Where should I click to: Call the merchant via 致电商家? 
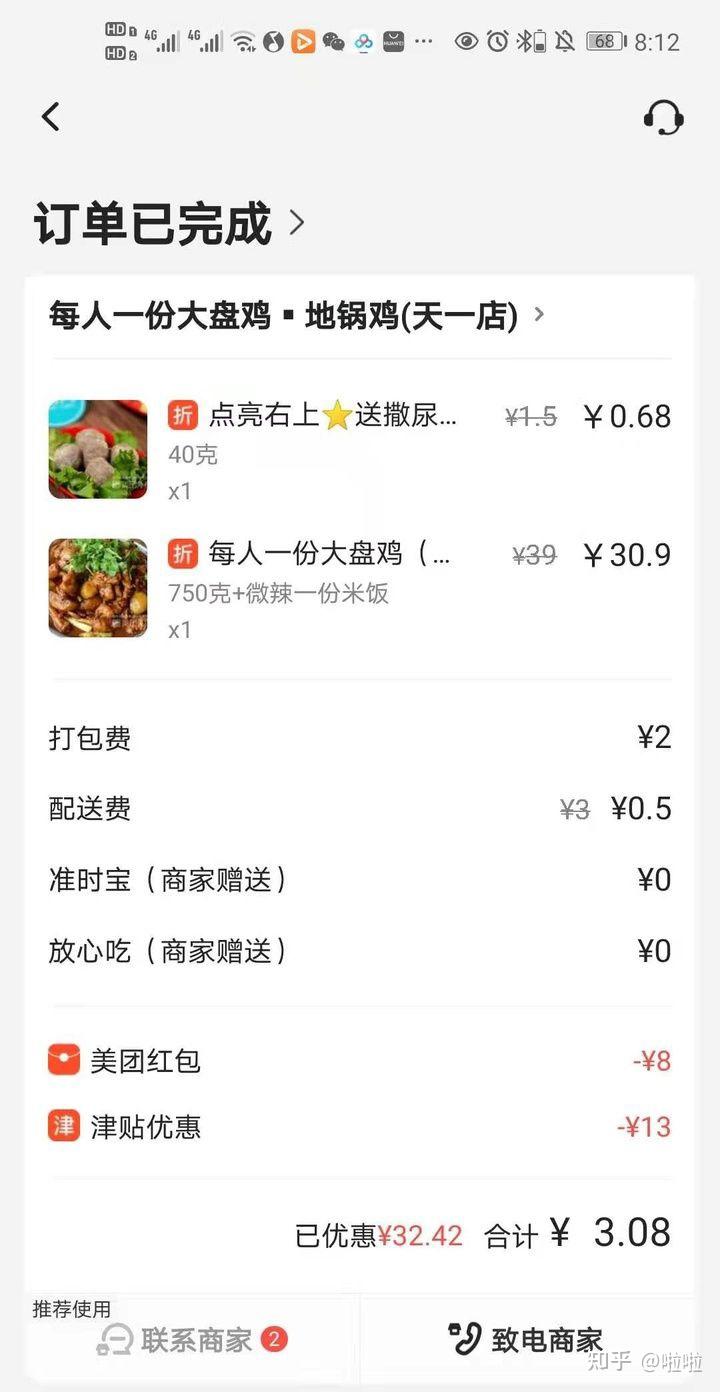526,1339
